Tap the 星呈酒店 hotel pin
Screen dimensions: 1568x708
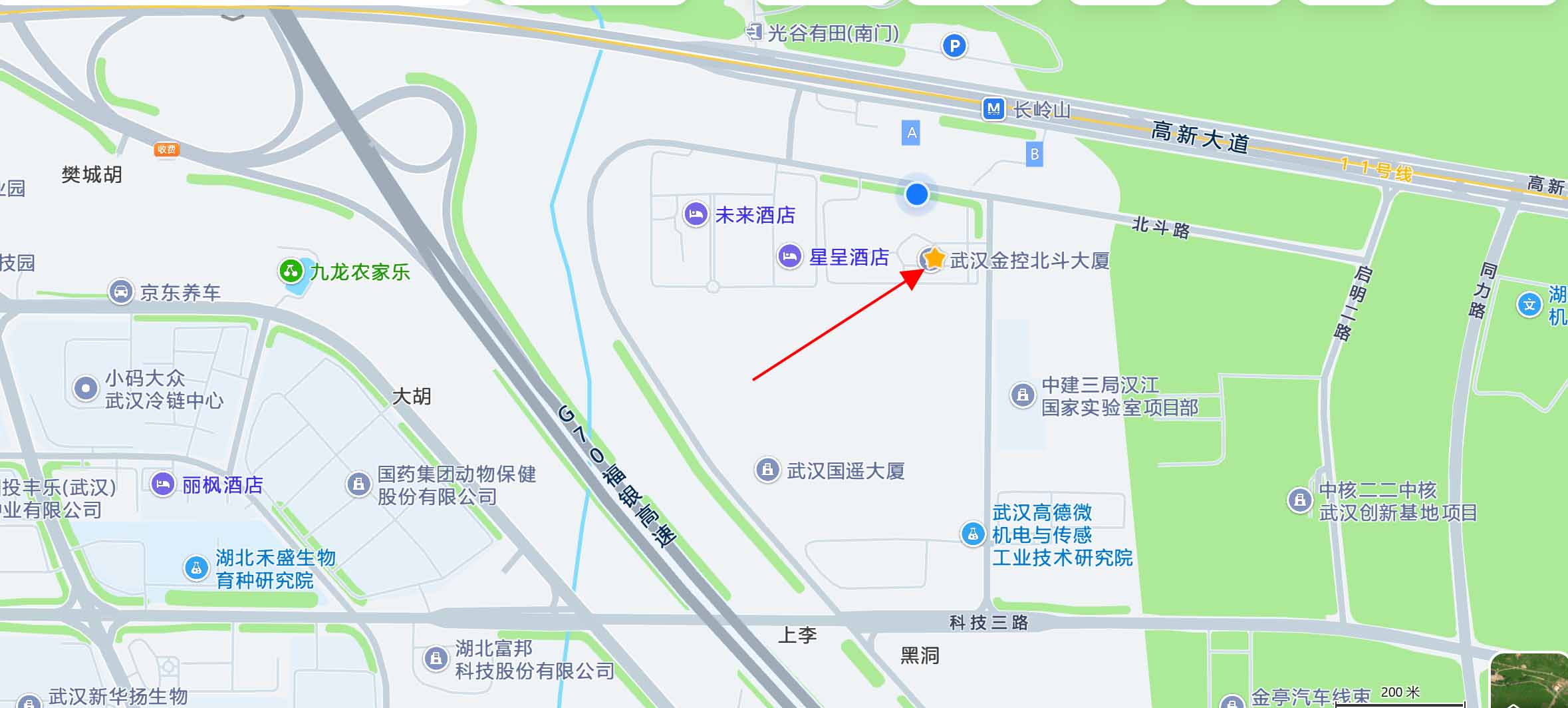pos(789,256)
